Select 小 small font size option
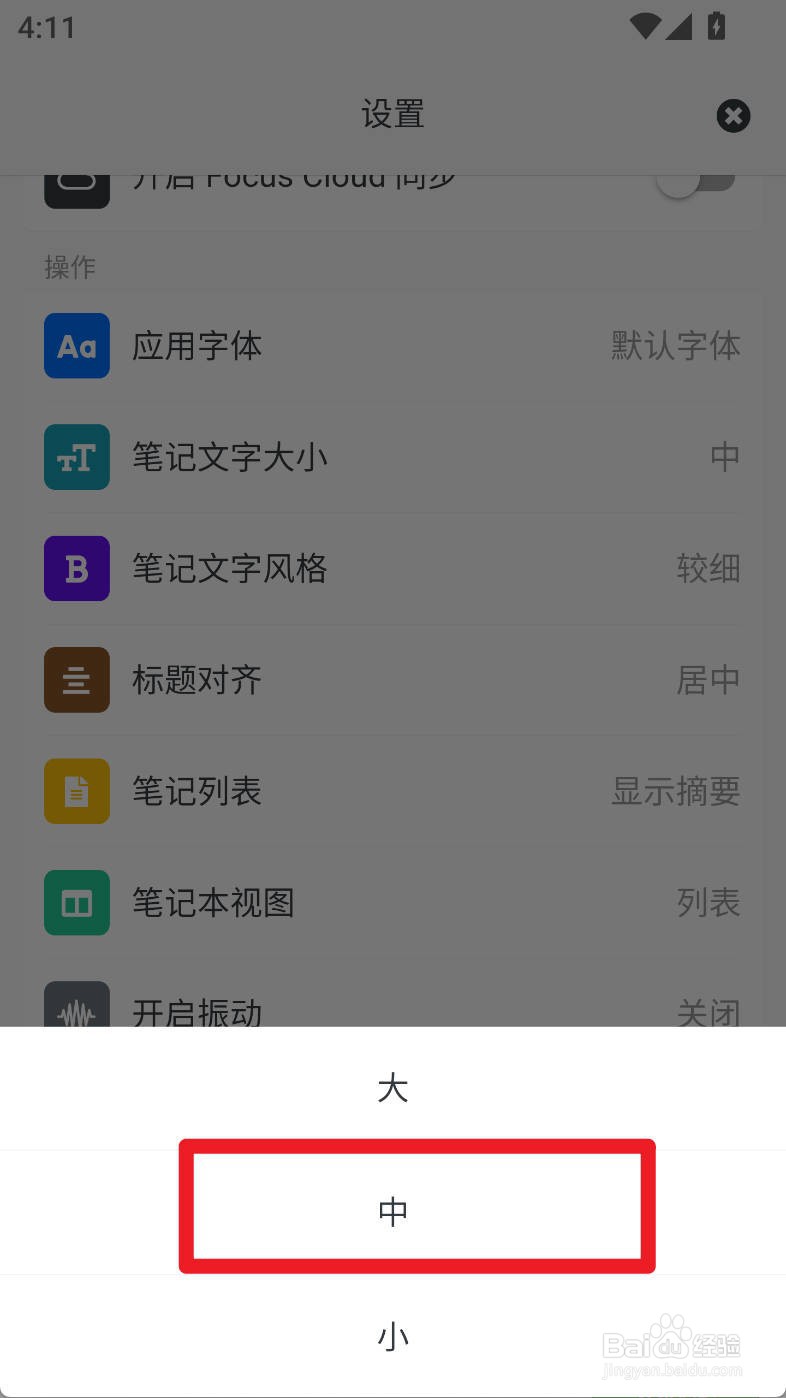 pos(393,1334)
